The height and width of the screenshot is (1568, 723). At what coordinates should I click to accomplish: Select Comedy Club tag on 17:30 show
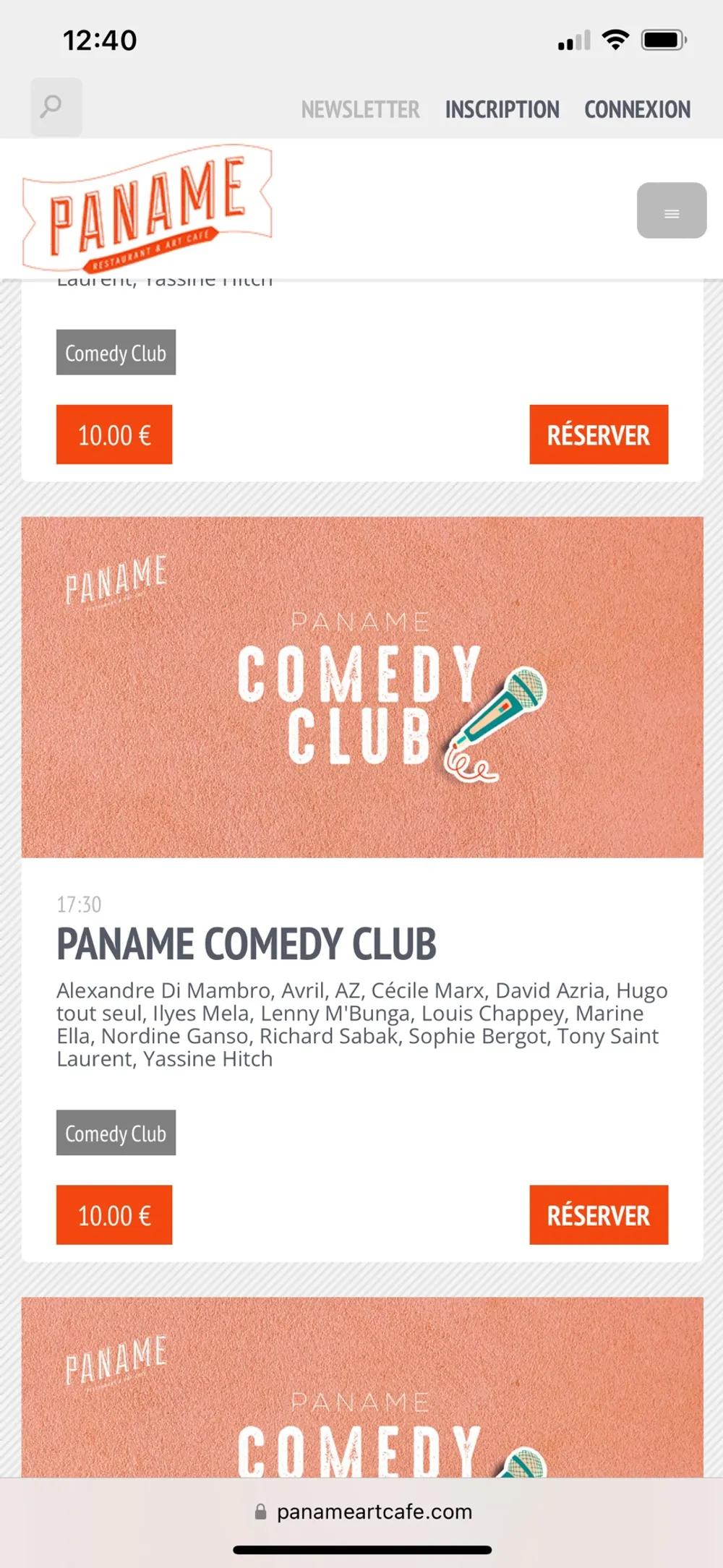click(x=116, y=1133)
